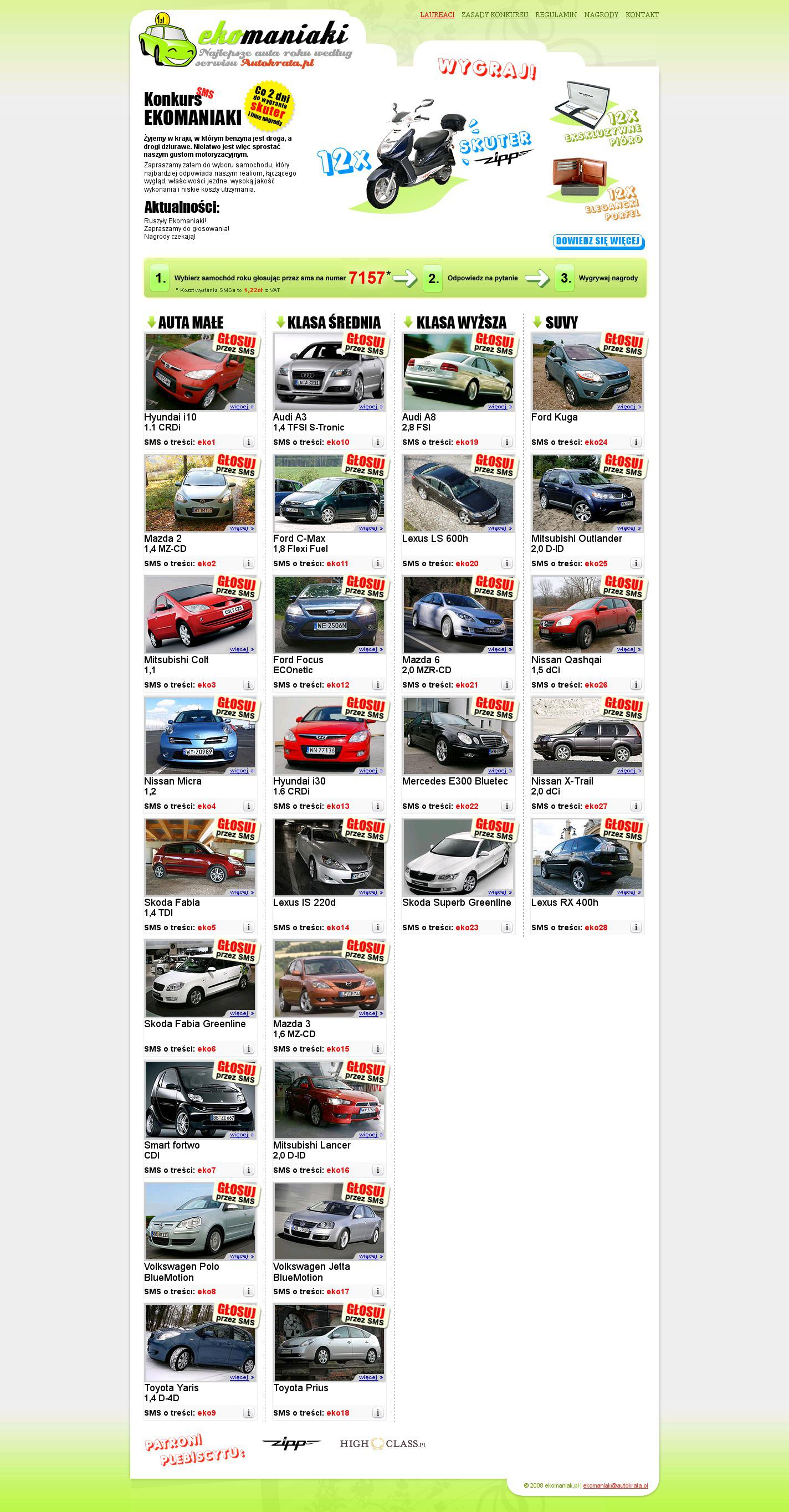Tap the info icon for Smart fortwo
Screen dimensions: 789x1512
point(248,1170)
